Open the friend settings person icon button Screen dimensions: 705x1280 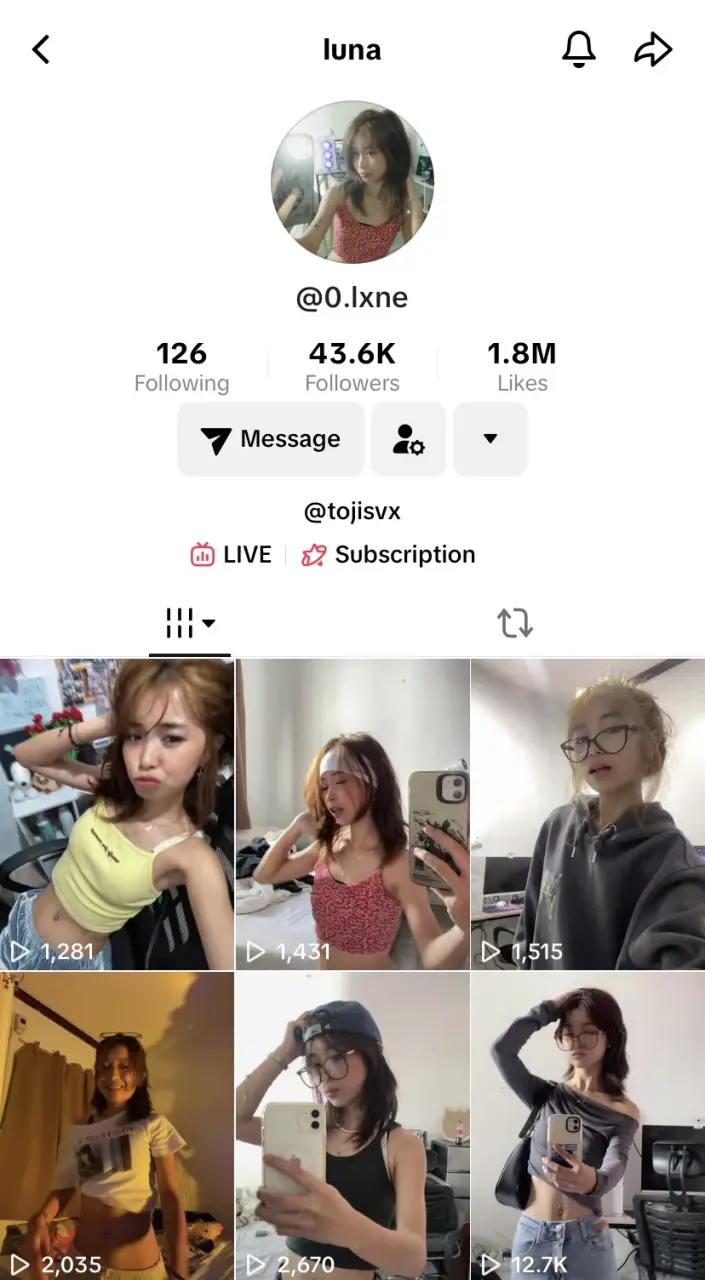(x=409, y=439)
